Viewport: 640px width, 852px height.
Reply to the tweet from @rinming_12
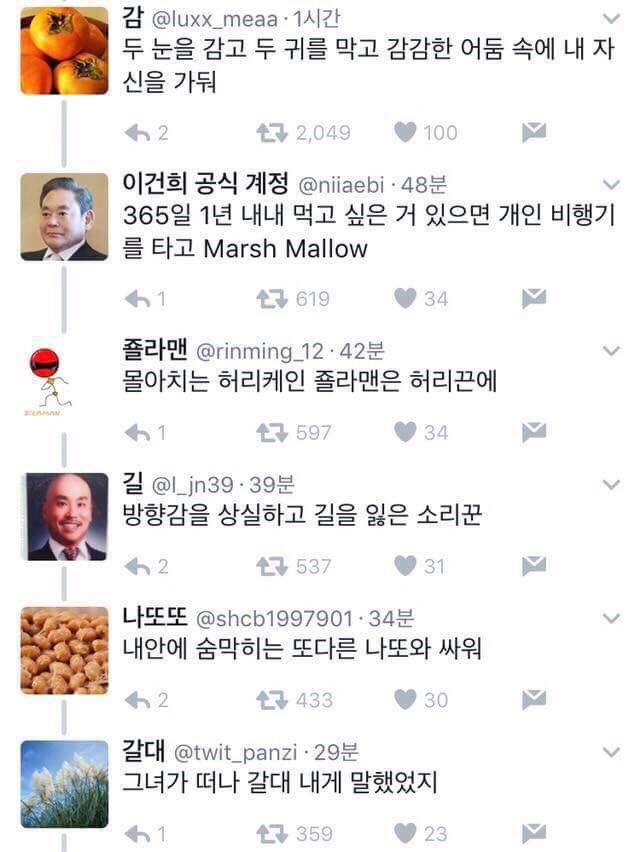tap(137, 433)
